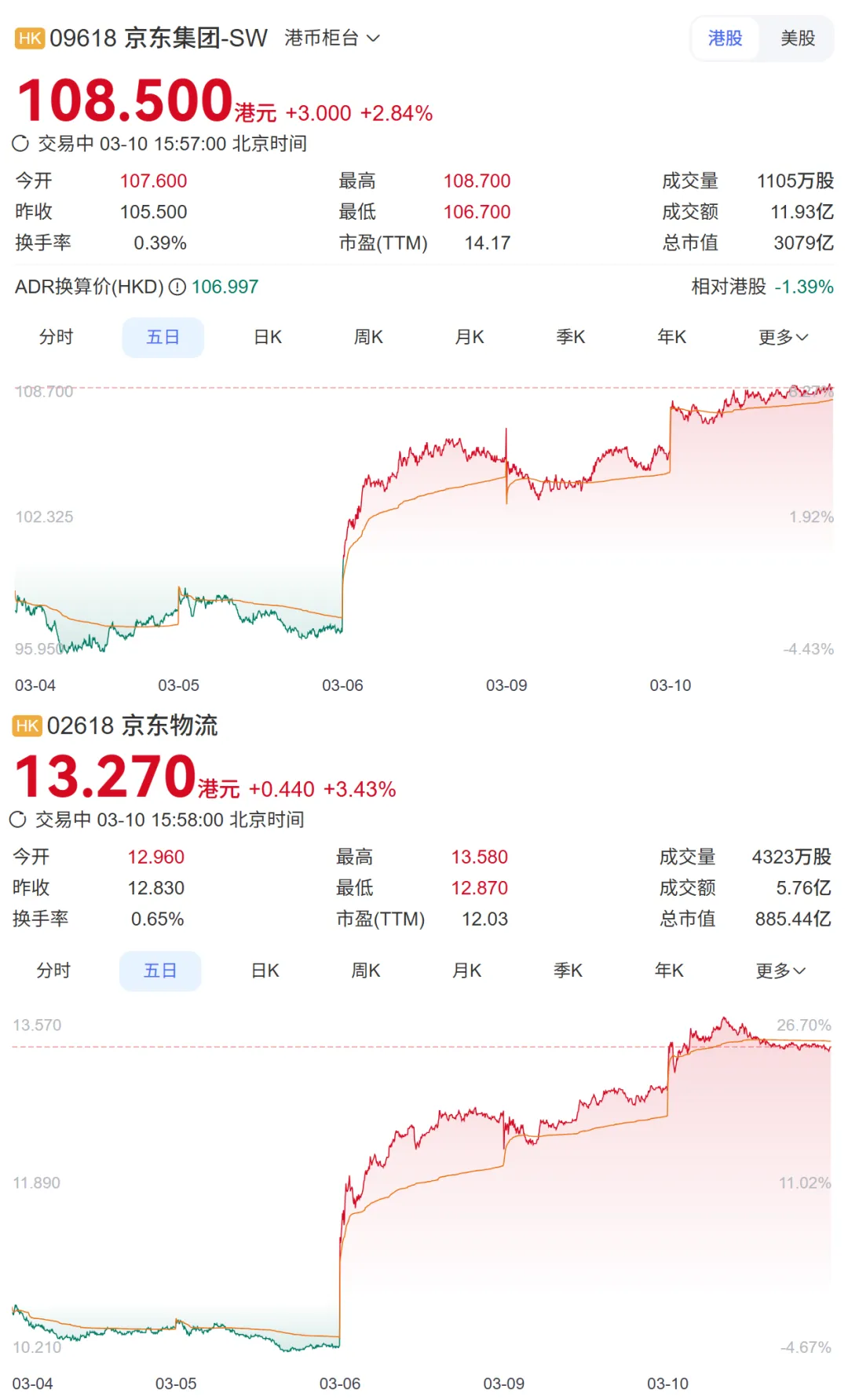Screen dimensions: 848x1400
Task: Switch 京东物流 chart to 月K
Action: [467, 970]
